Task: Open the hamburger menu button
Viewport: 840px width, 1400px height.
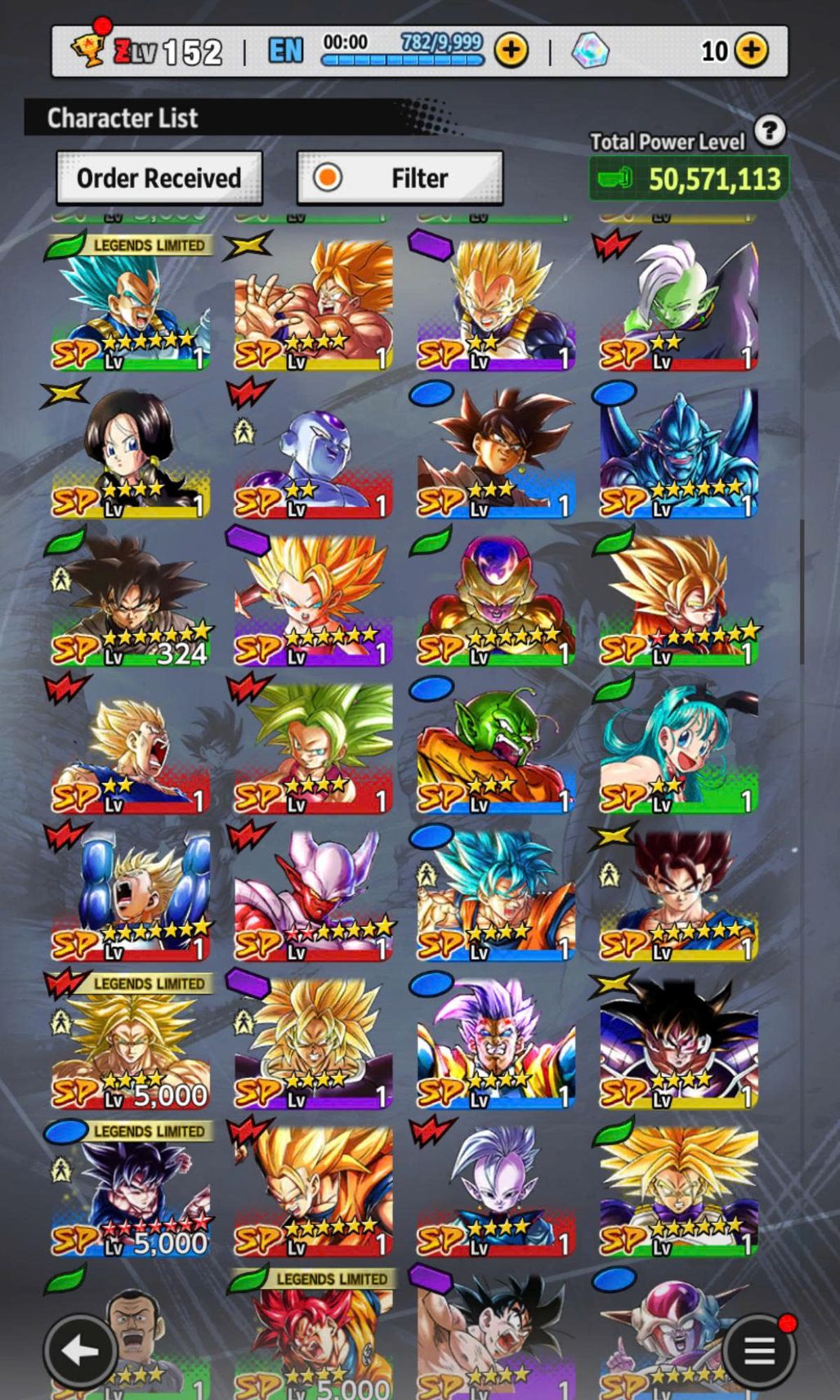Action: click(x=759, y=1350)
